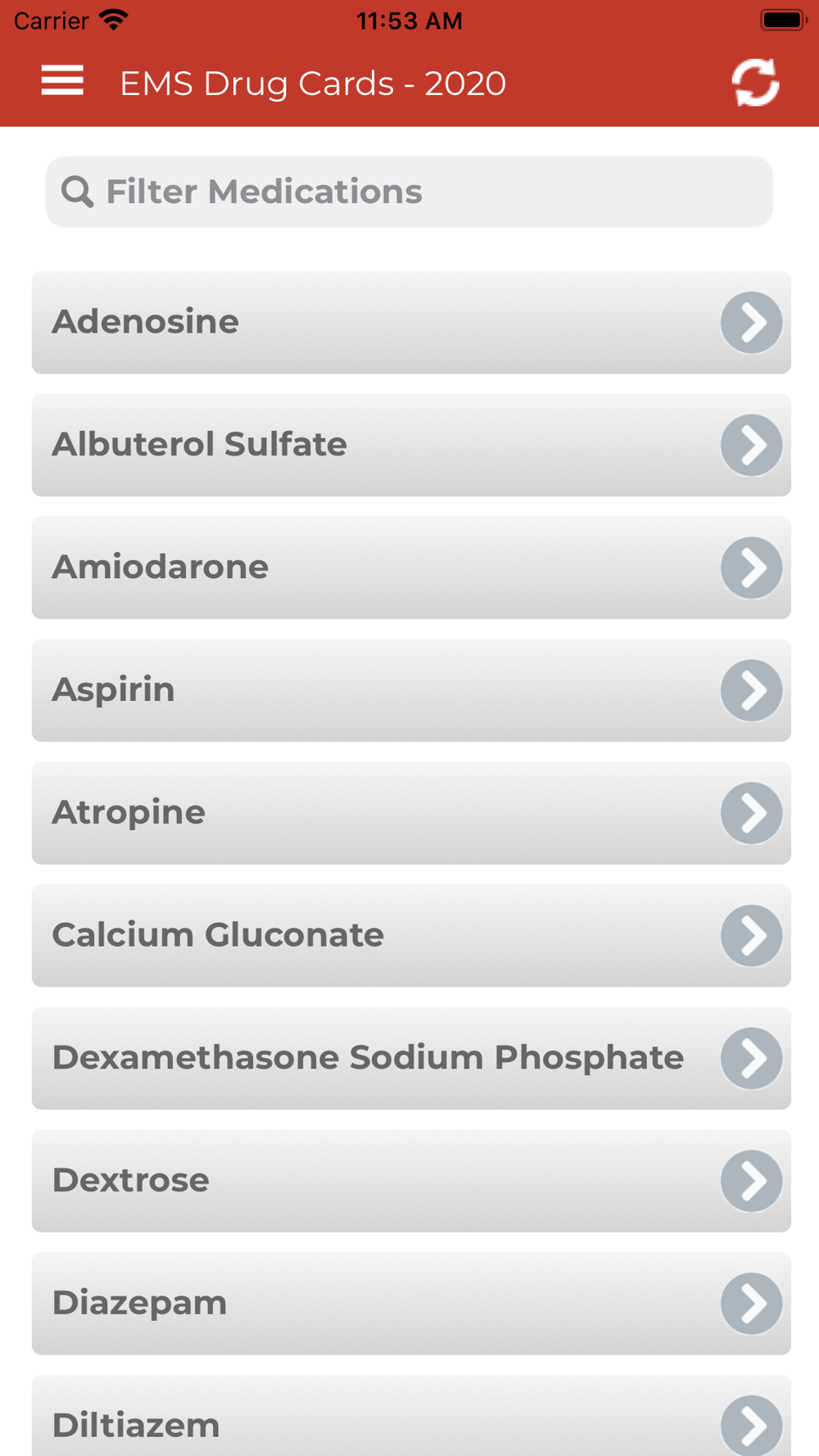View Calcium Gluconate details

411,935
